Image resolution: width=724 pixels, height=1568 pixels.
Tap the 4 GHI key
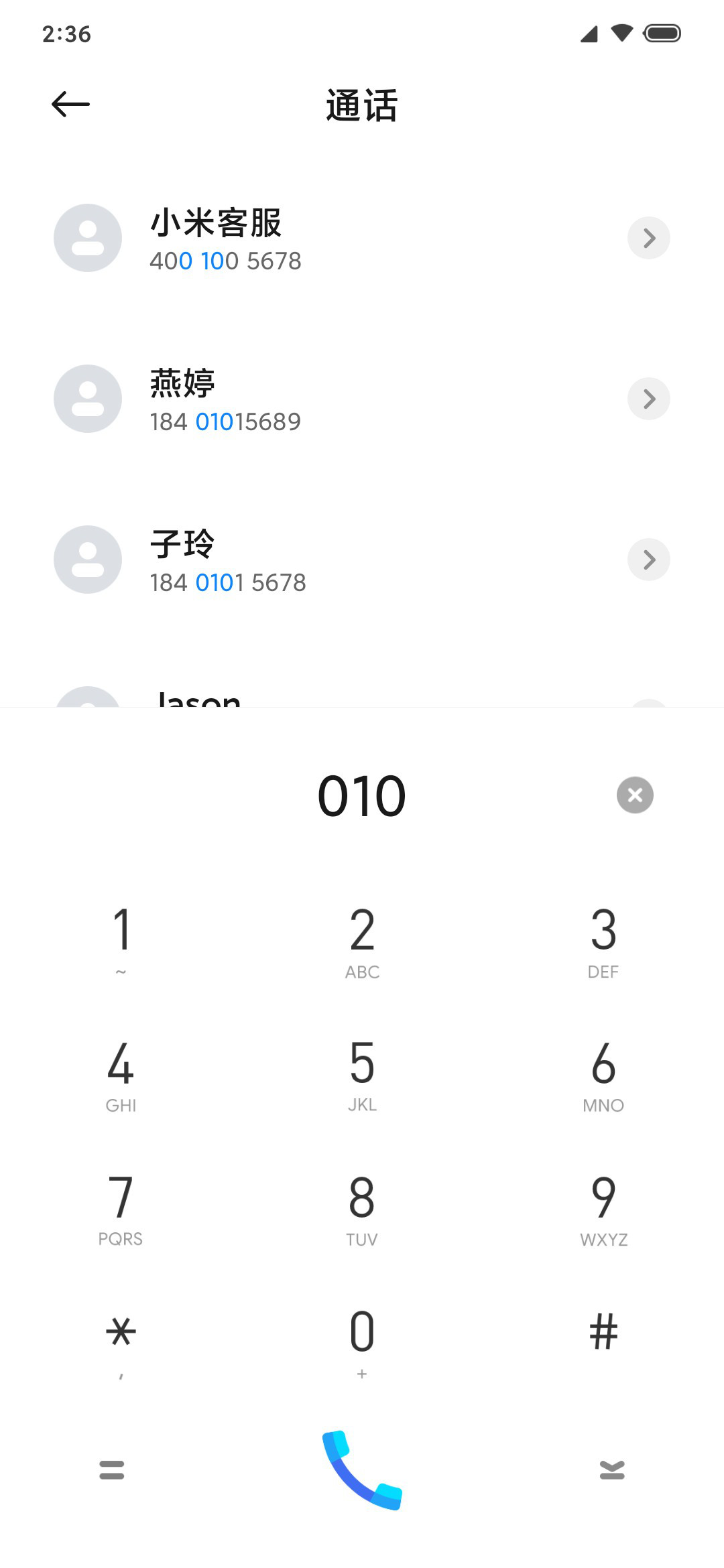click(121, 1075)
